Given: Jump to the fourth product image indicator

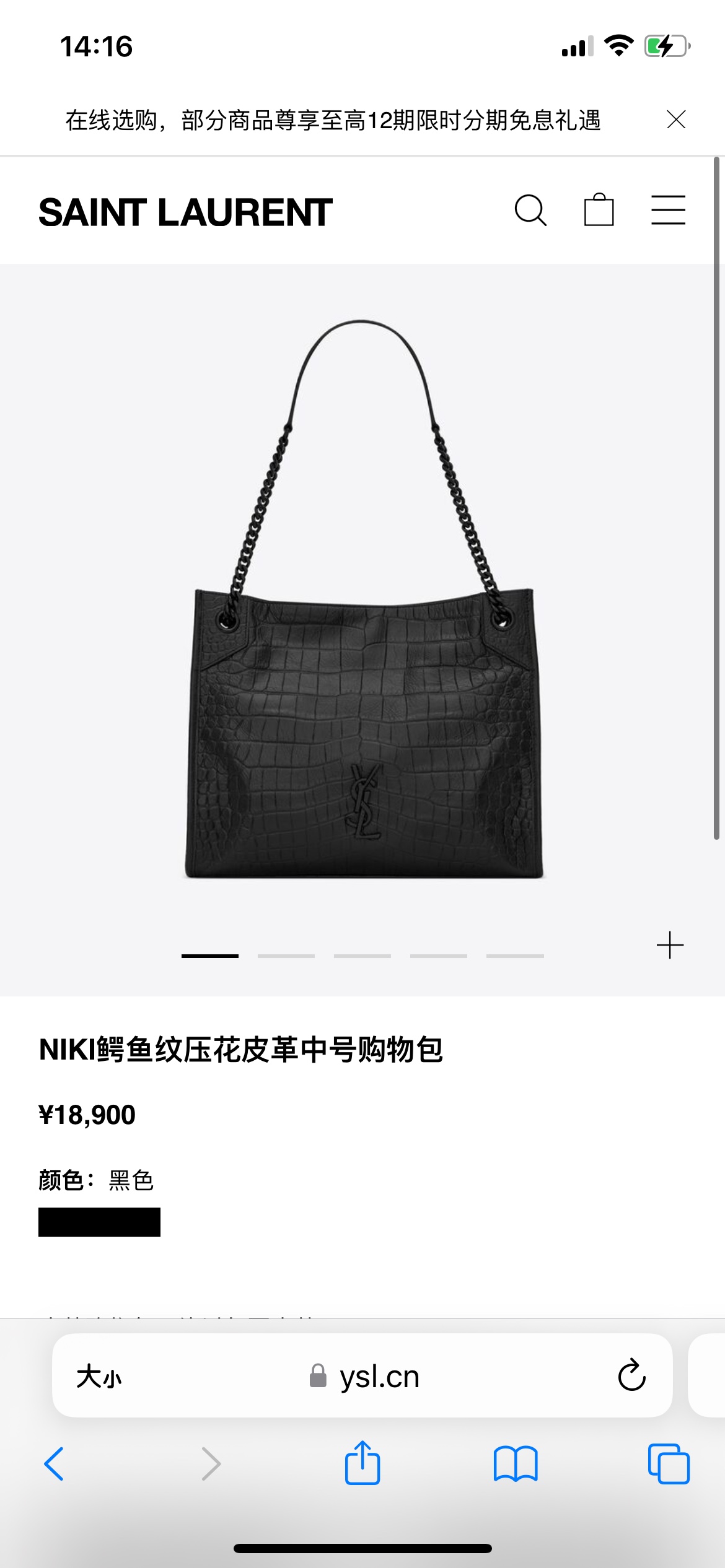Looking at the screenshot, I should (439, 956).
